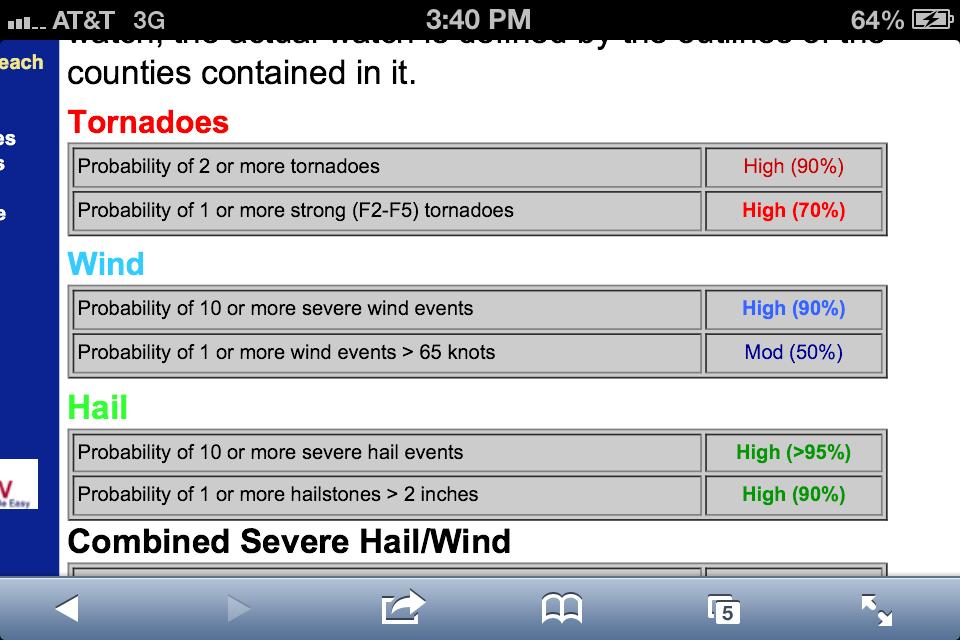View the five open tabs
960x640 pixels.
[723, 608]
